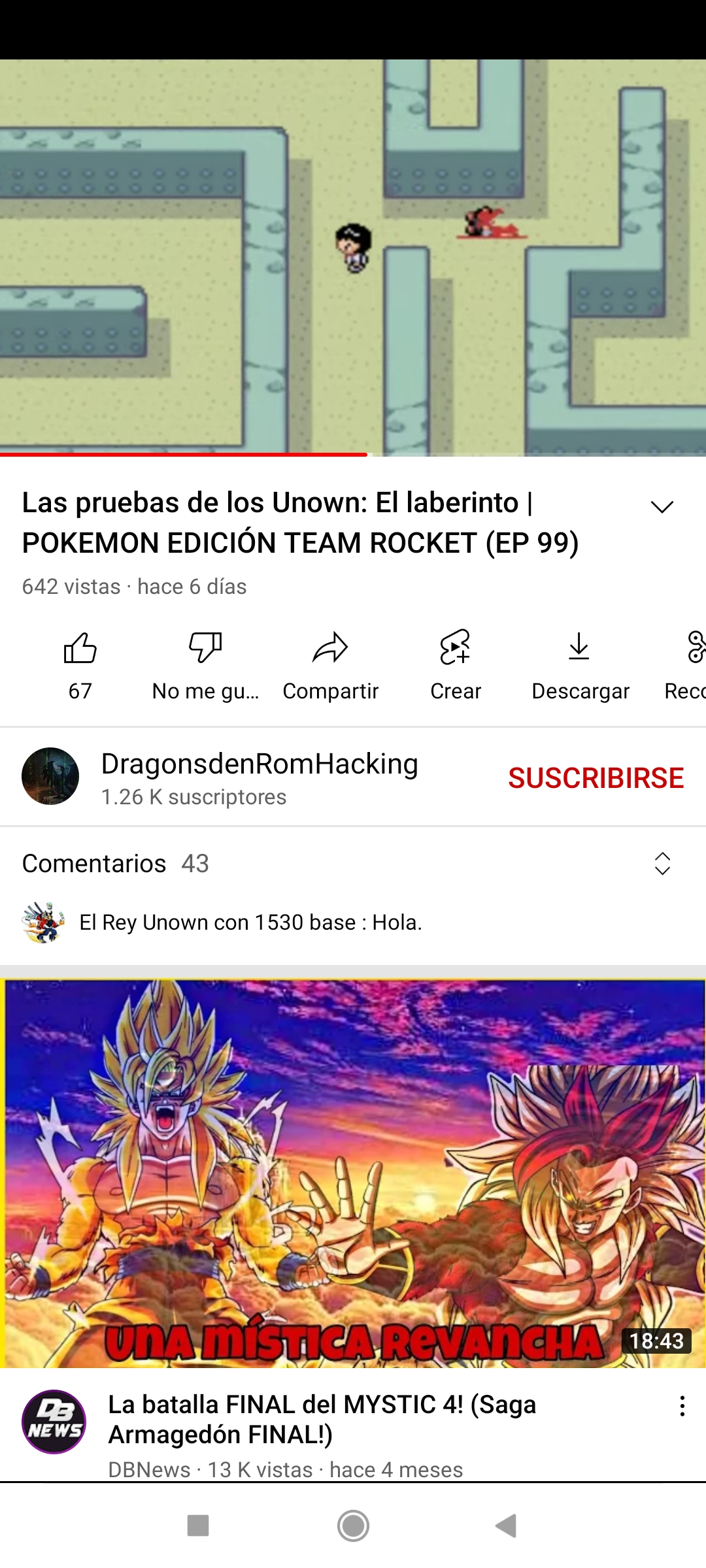Go to the home screen via system home
706x1568 pixels.
coord(353,1526)
